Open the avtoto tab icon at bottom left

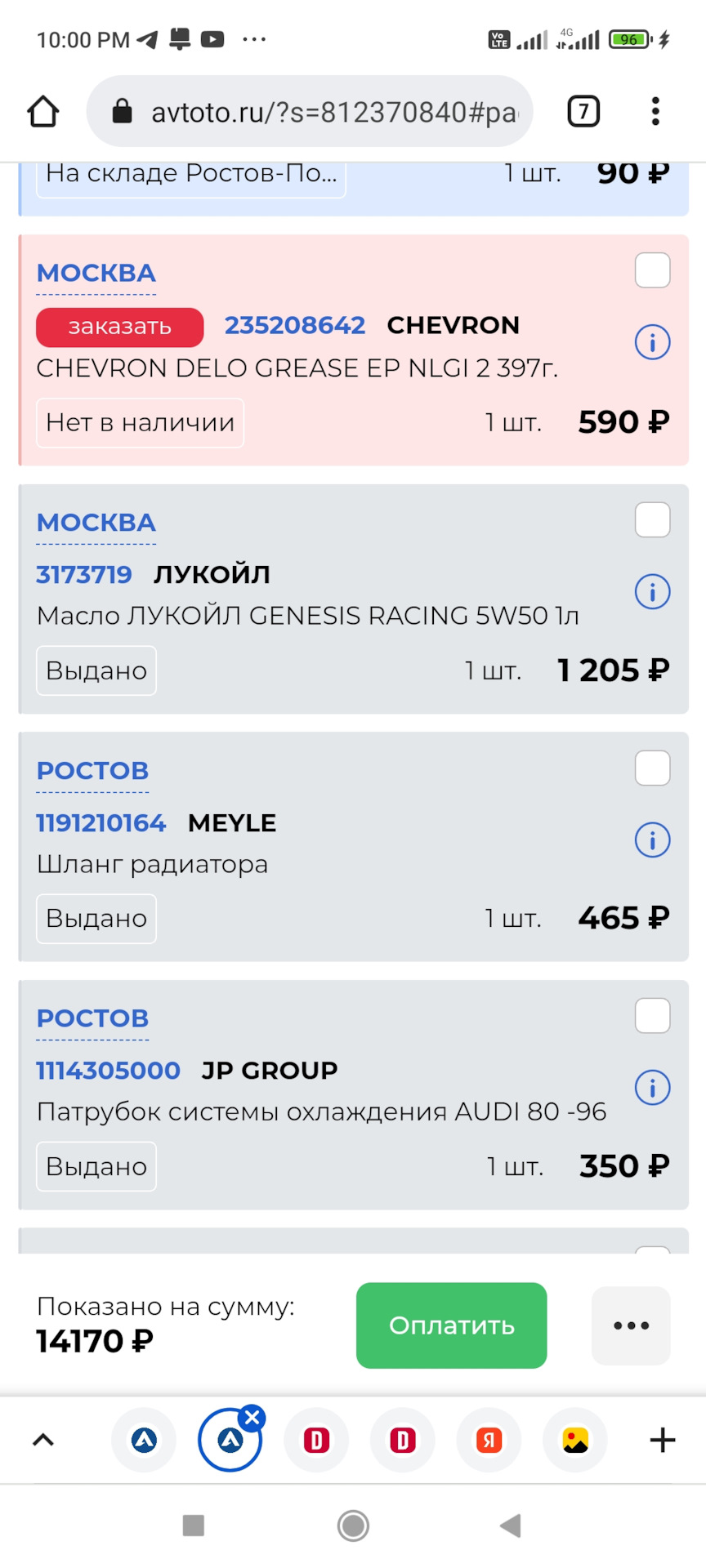click(x=144, y=1440)
